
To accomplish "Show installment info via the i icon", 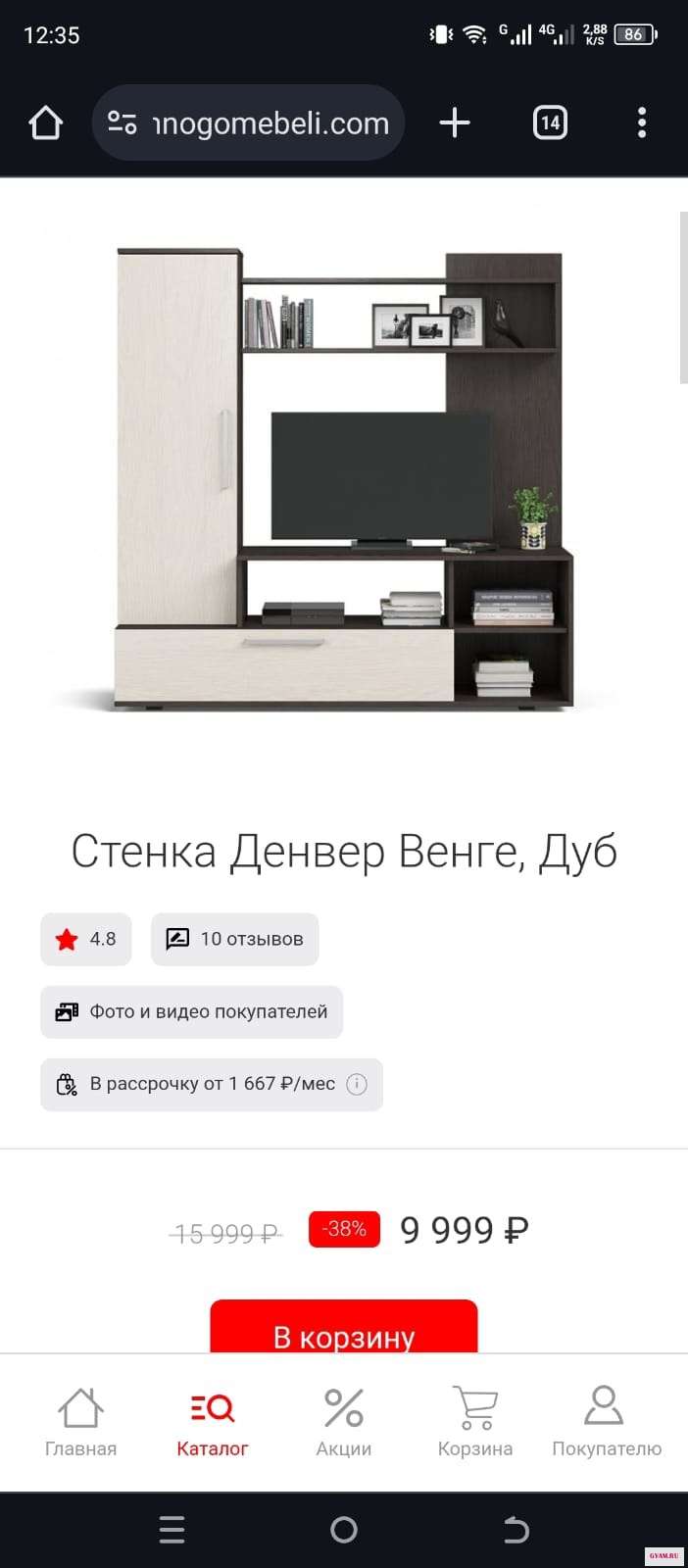I will [357, 1084].
